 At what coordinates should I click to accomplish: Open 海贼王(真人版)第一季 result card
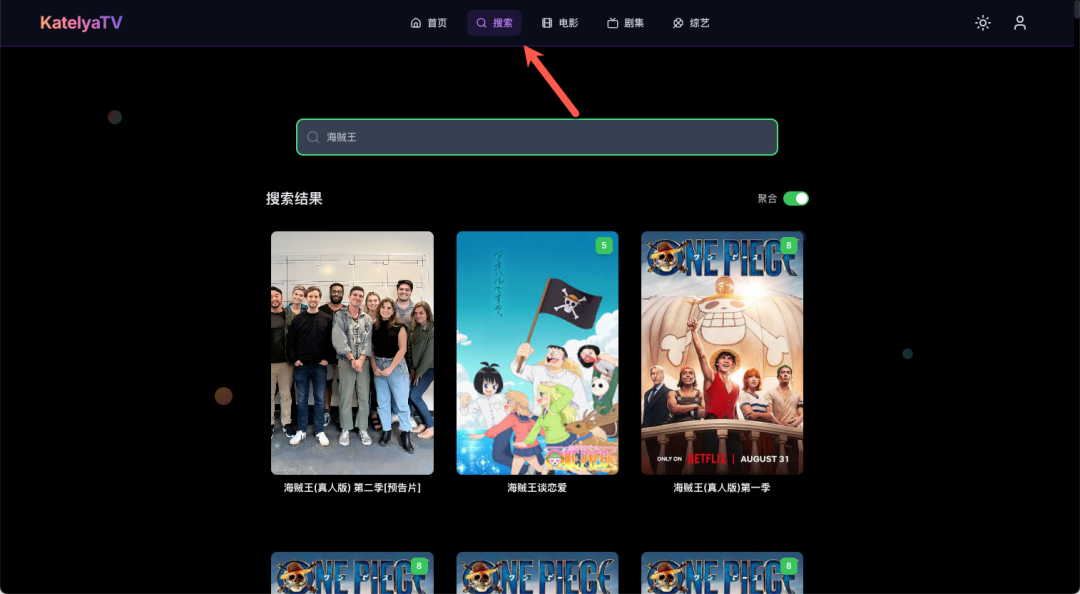point(722,353)
